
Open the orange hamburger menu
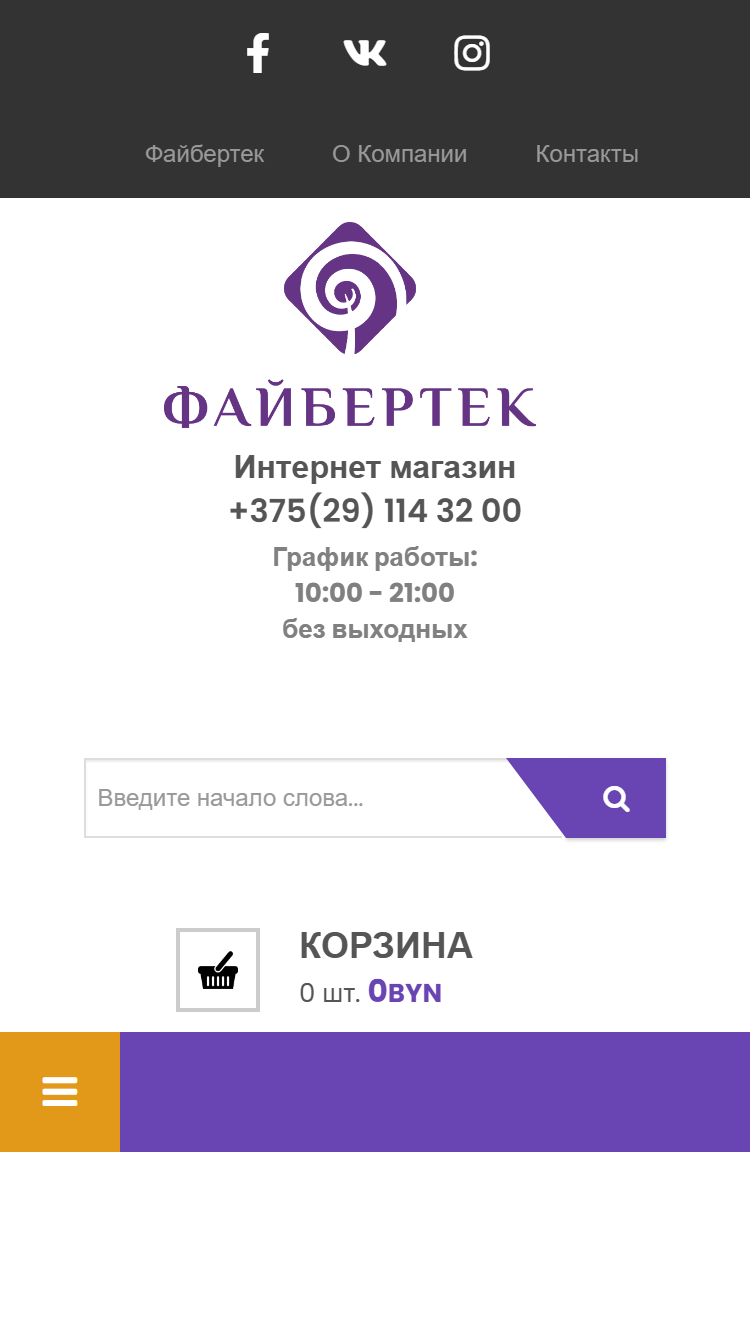[60, 1092]
